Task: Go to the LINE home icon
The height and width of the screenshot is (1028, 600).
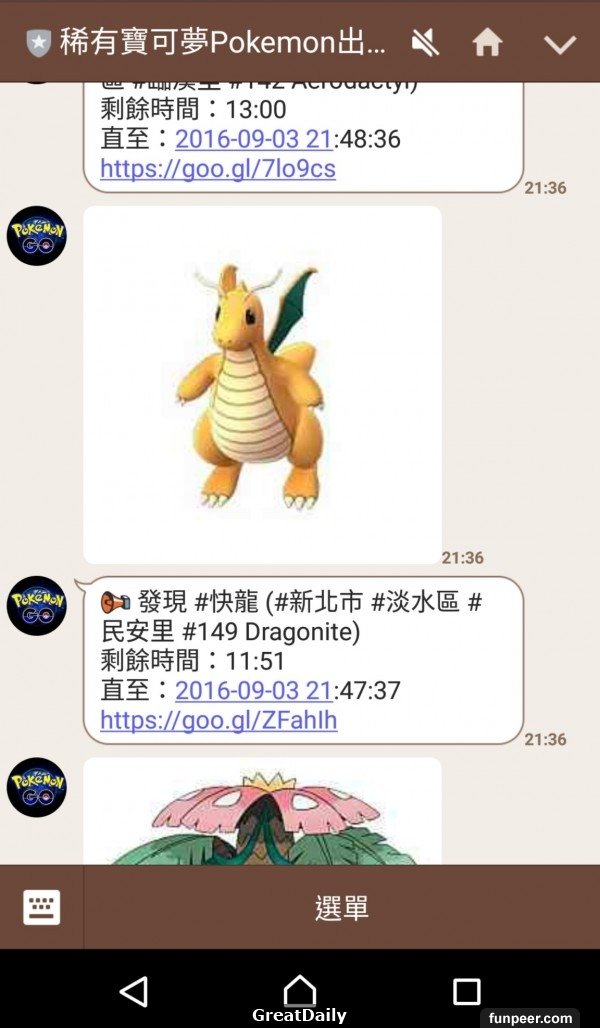Action: click(487, 43)
